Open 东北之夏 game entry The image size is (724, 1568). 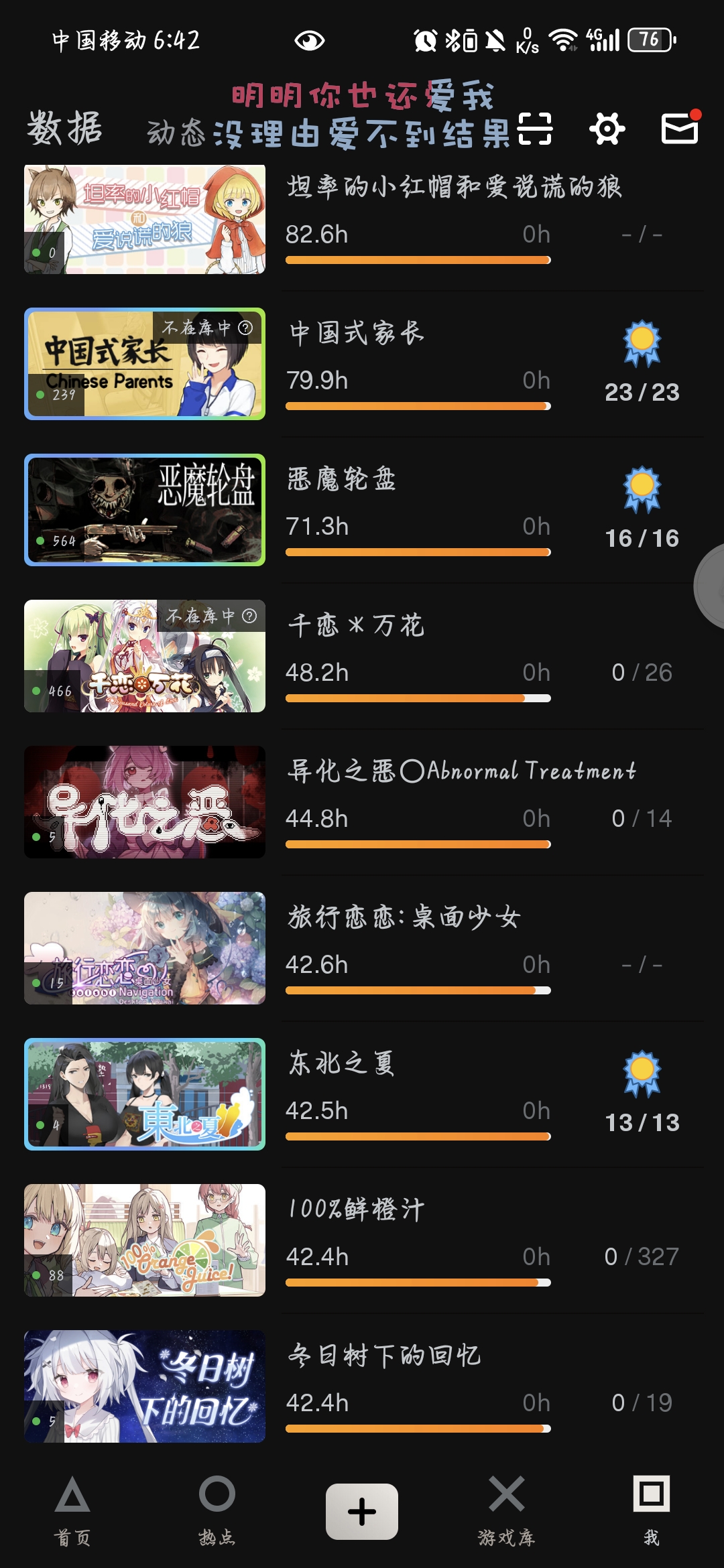(x=342, y=1063)
